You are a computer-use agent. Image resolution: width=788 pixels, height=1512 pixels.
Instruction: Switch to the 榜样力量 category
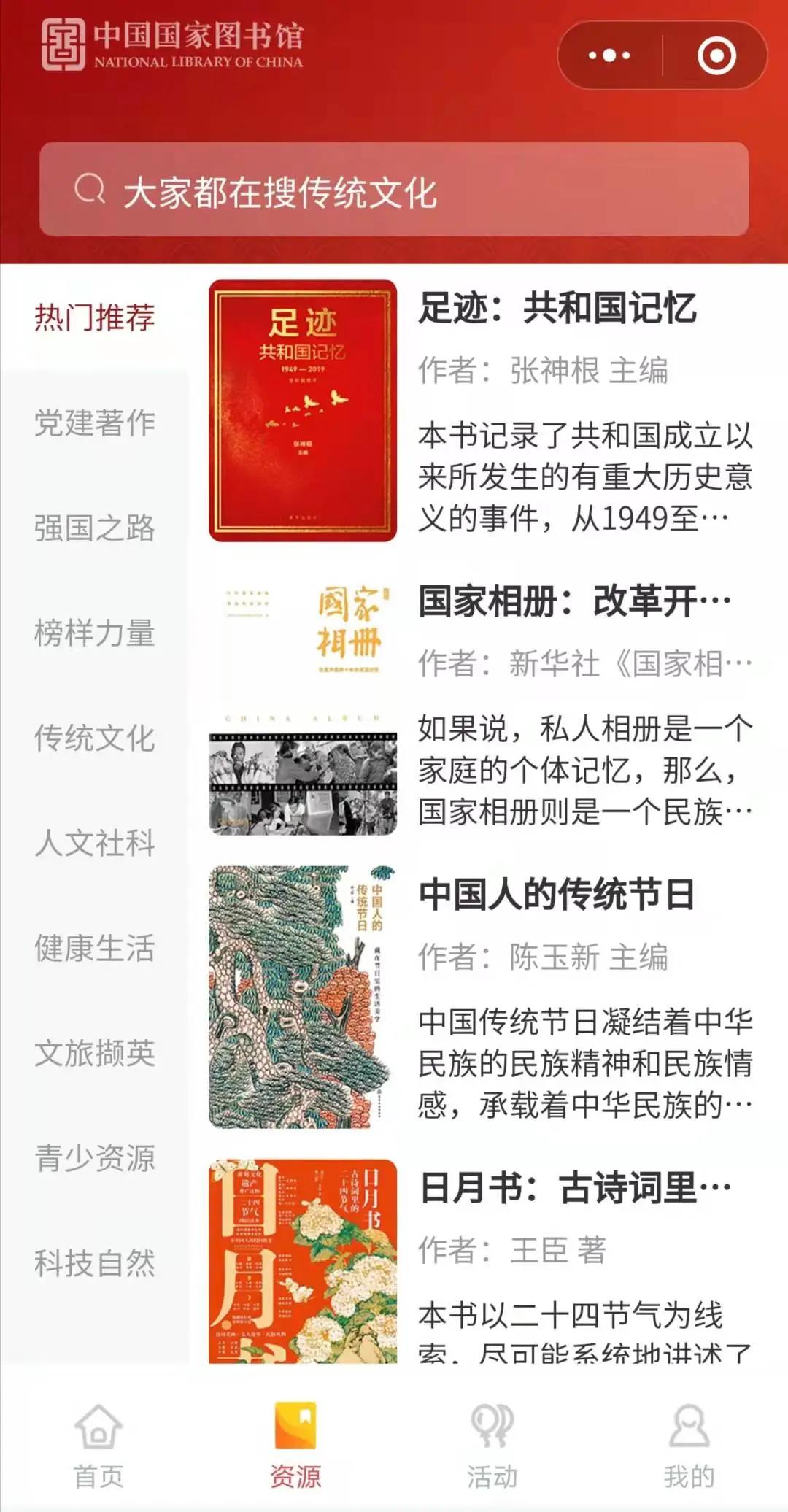click(x=95, y=633)
